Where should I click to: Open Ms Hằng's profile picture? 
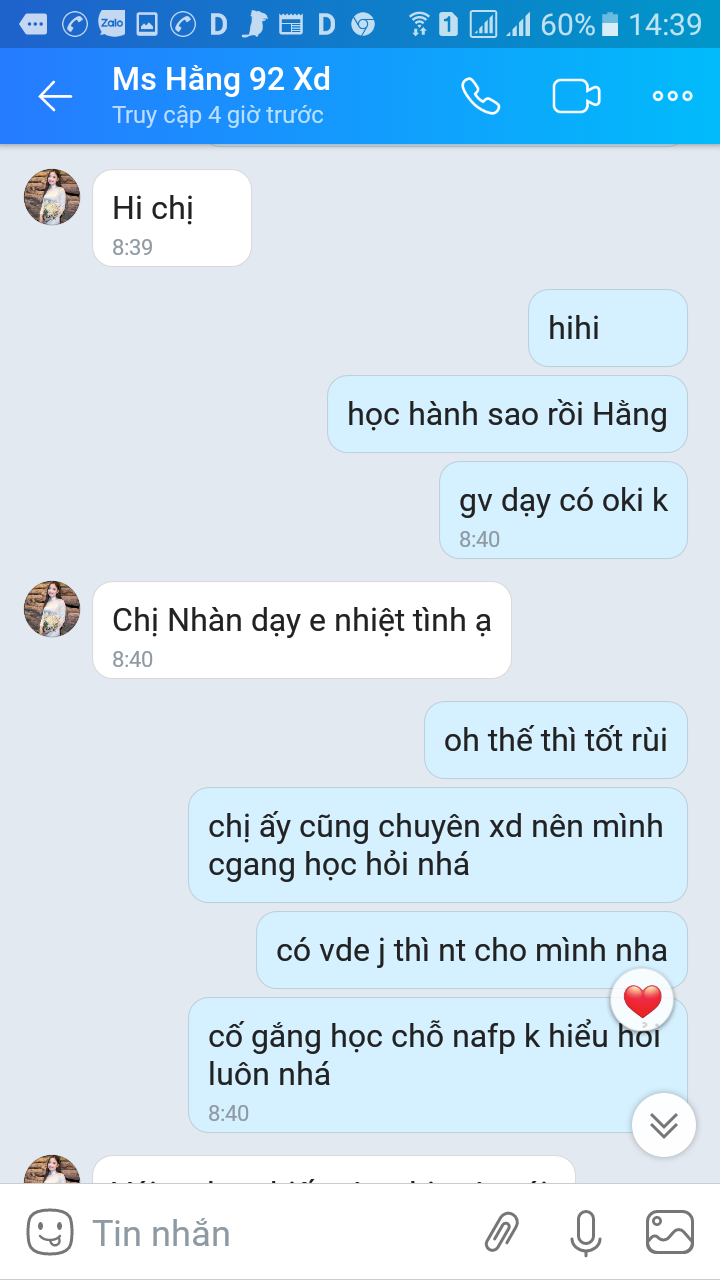[51, 197]
